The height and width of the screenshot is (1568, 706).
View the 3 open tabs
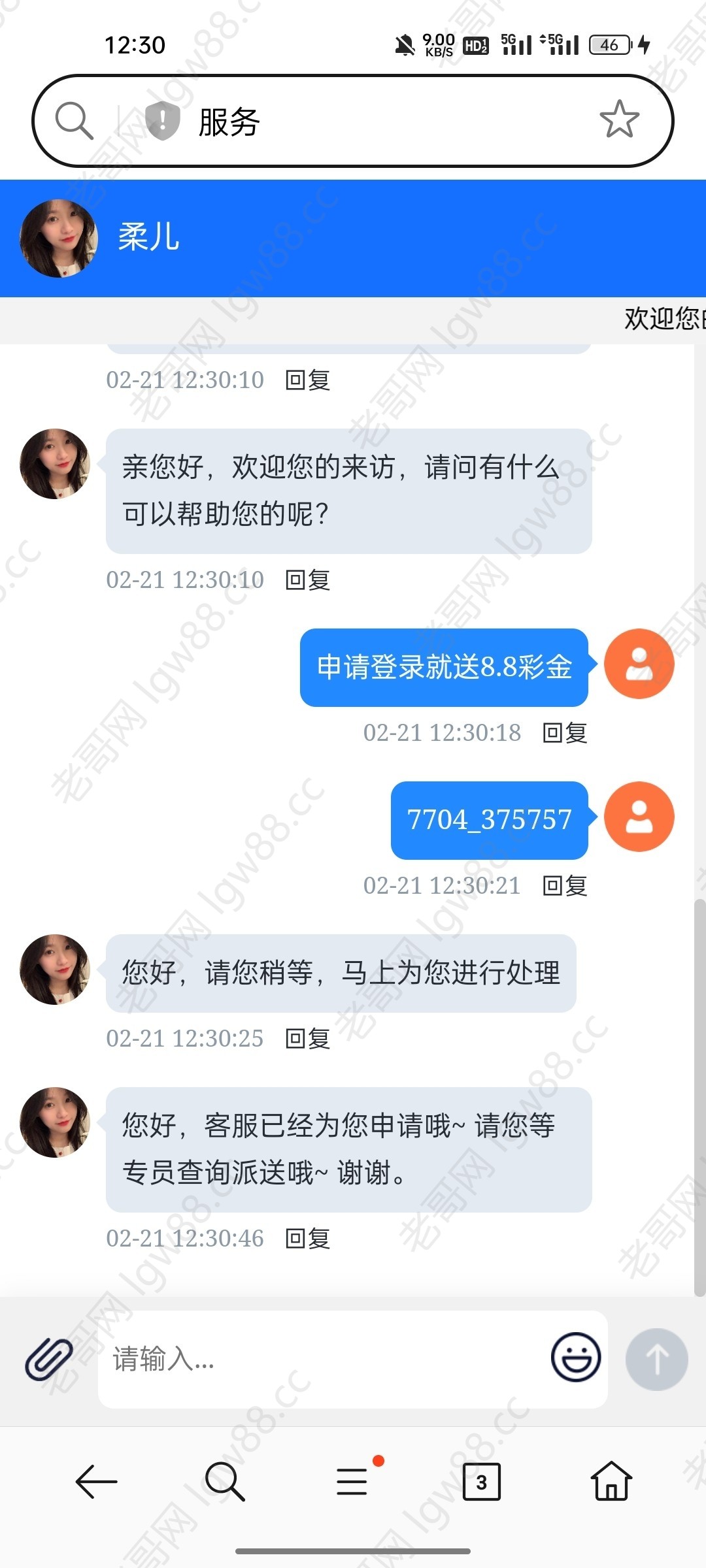point(481,1482)
